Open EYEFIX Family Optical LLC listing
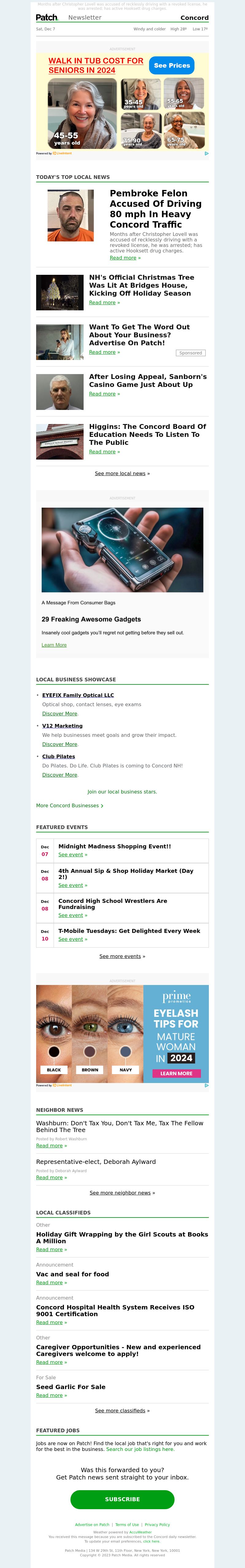Viewport: 245px width, 1568px height. point(78,695)
